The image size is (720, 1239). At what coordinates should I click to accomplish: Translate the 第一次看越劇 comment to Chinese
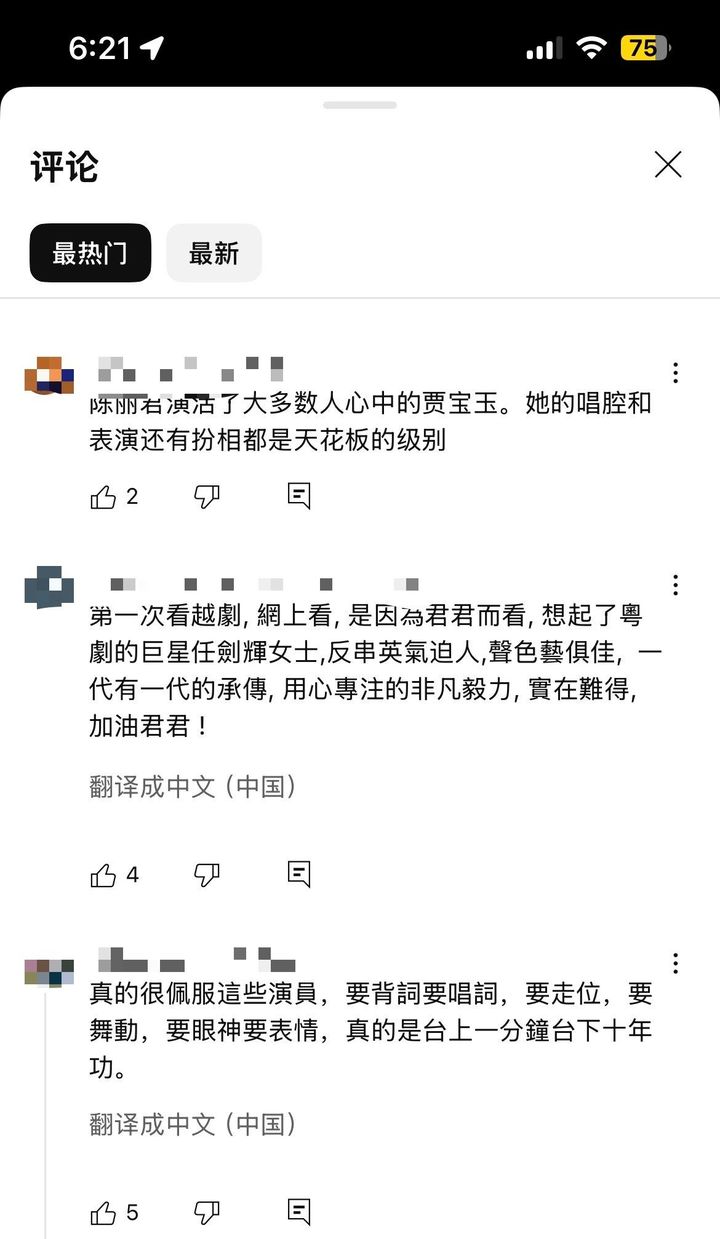(x=193, y=786)
